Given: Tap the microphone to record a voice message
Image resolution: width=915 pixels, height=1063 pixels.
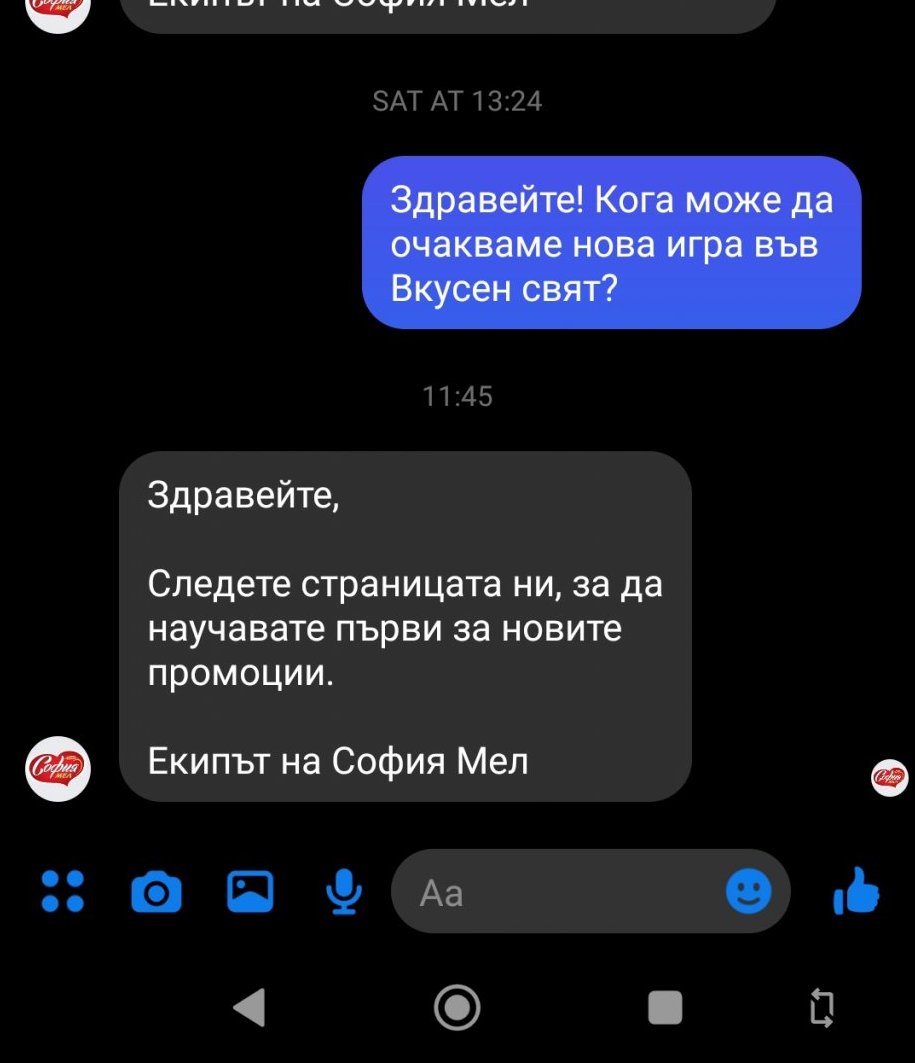Looking at the screenshot, I should pos(344,891).
